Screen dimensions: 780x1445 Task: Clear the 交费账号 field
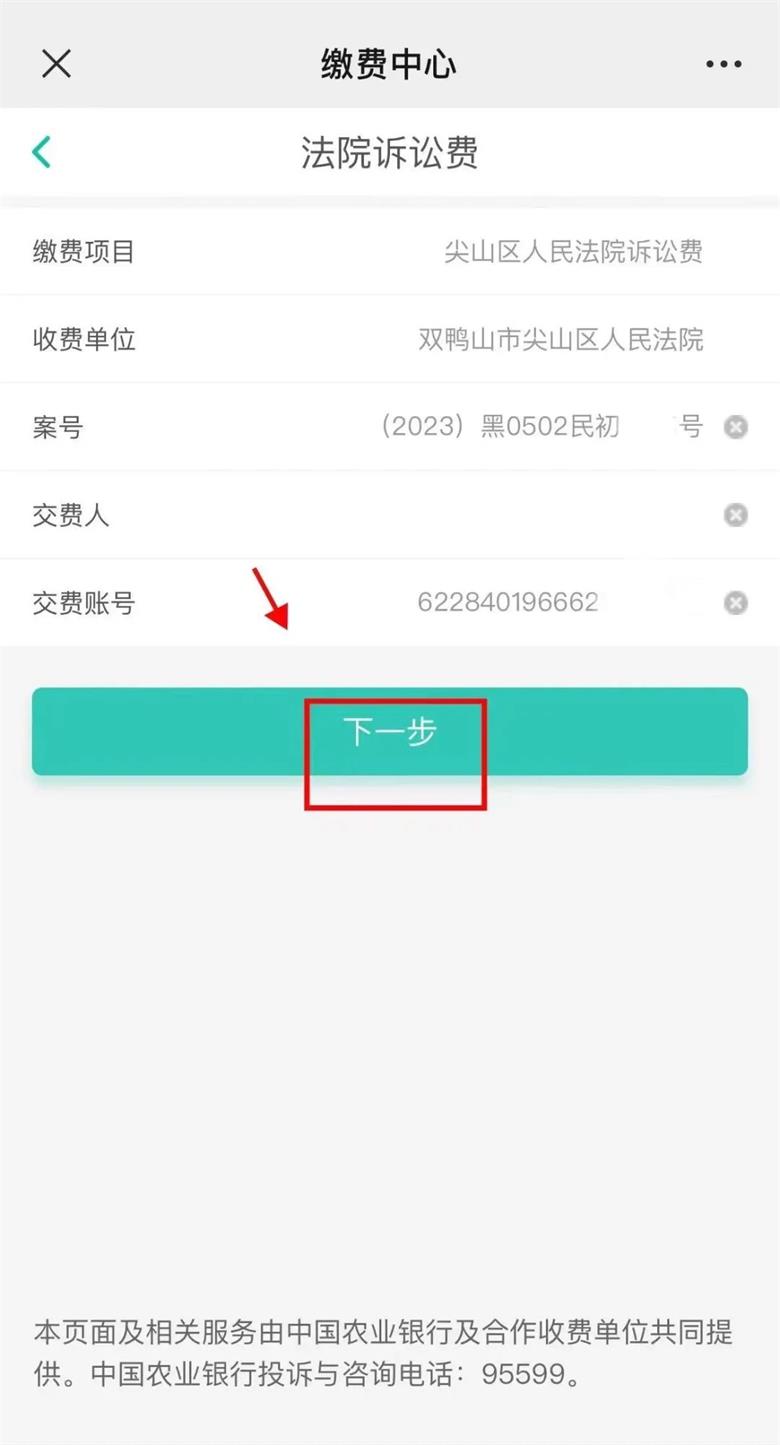pyautogui.click(x=735, y=603)
